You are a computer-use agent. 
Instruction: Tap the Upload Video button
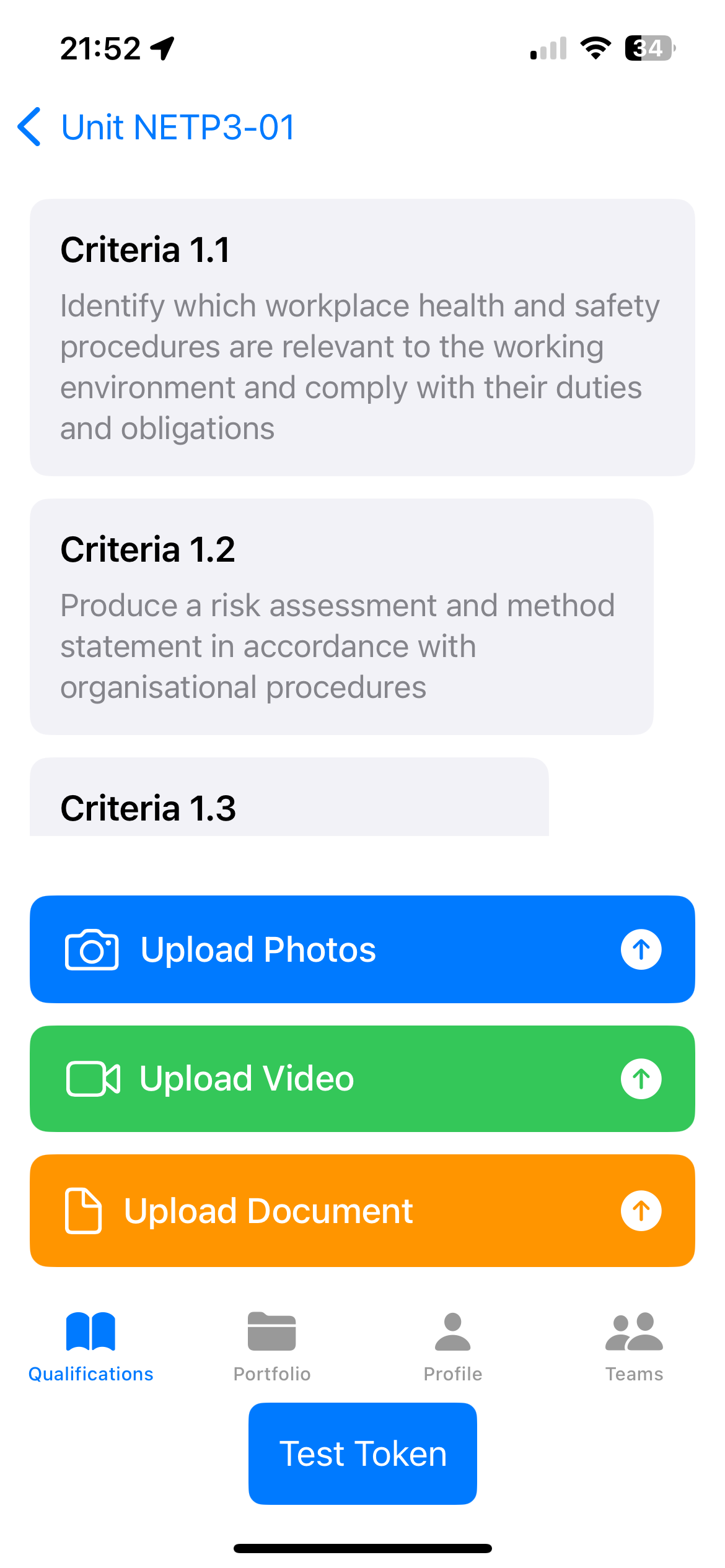tap(362, 1078)
